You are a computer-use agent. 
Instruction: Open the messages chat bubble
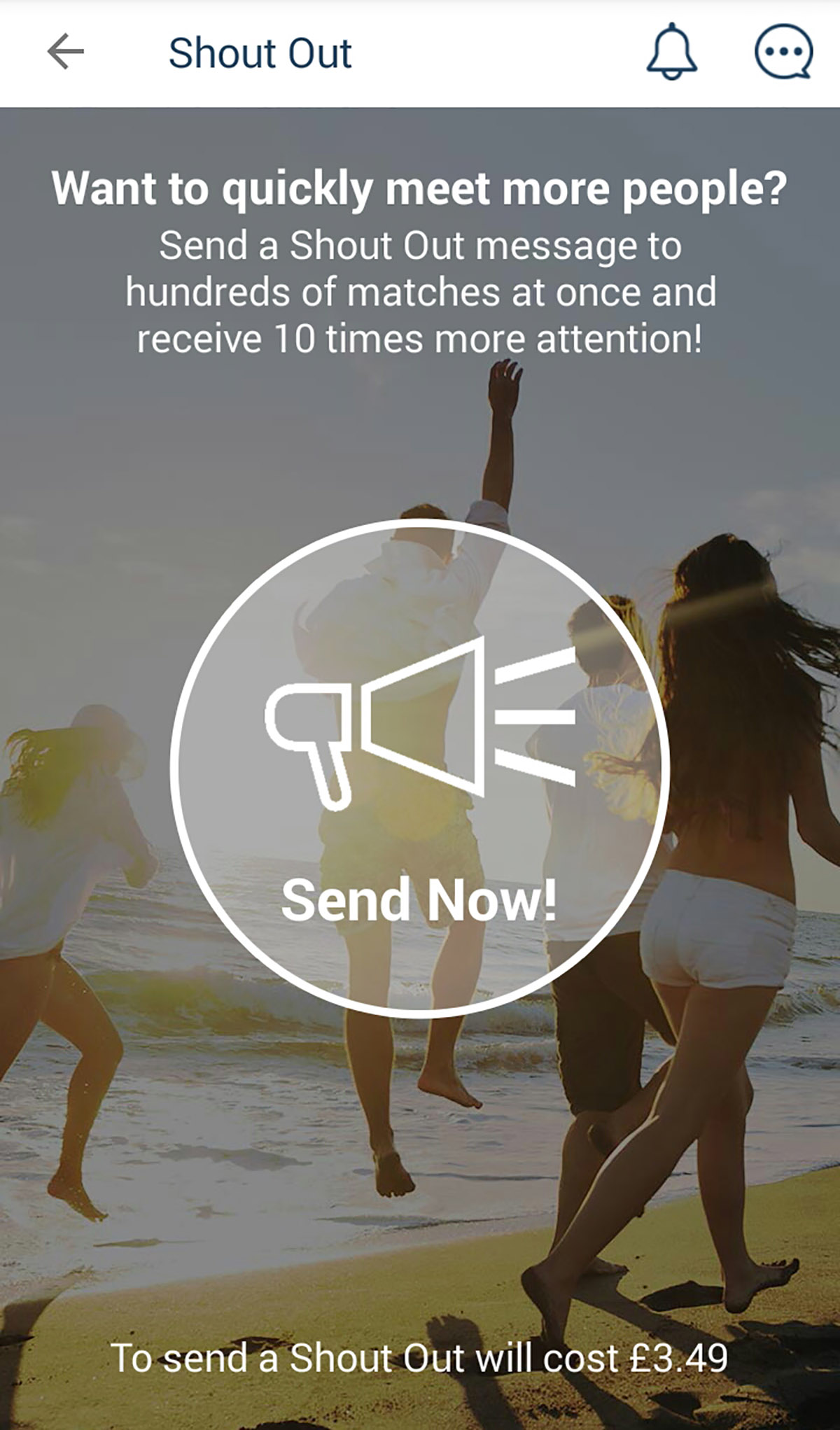pyautogui.click(x=783, y=52)
